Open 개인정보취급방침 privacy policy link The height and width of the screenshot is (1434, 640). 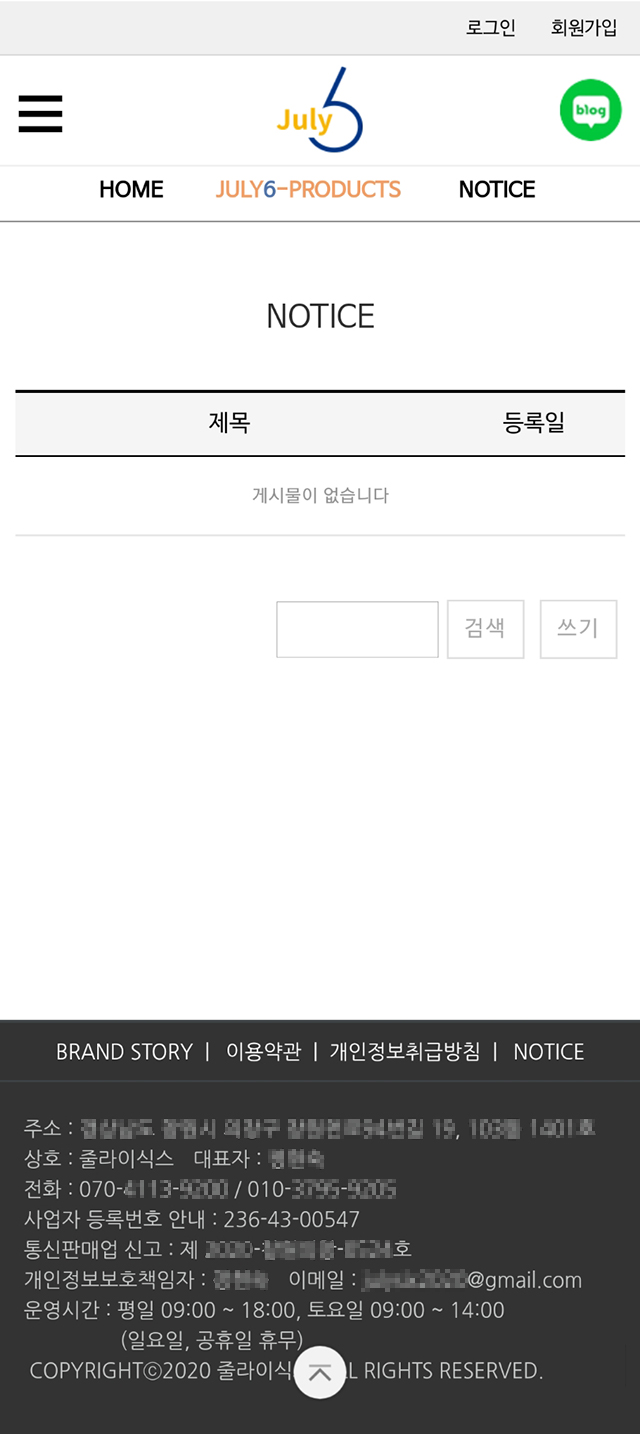click(405, 1052)
